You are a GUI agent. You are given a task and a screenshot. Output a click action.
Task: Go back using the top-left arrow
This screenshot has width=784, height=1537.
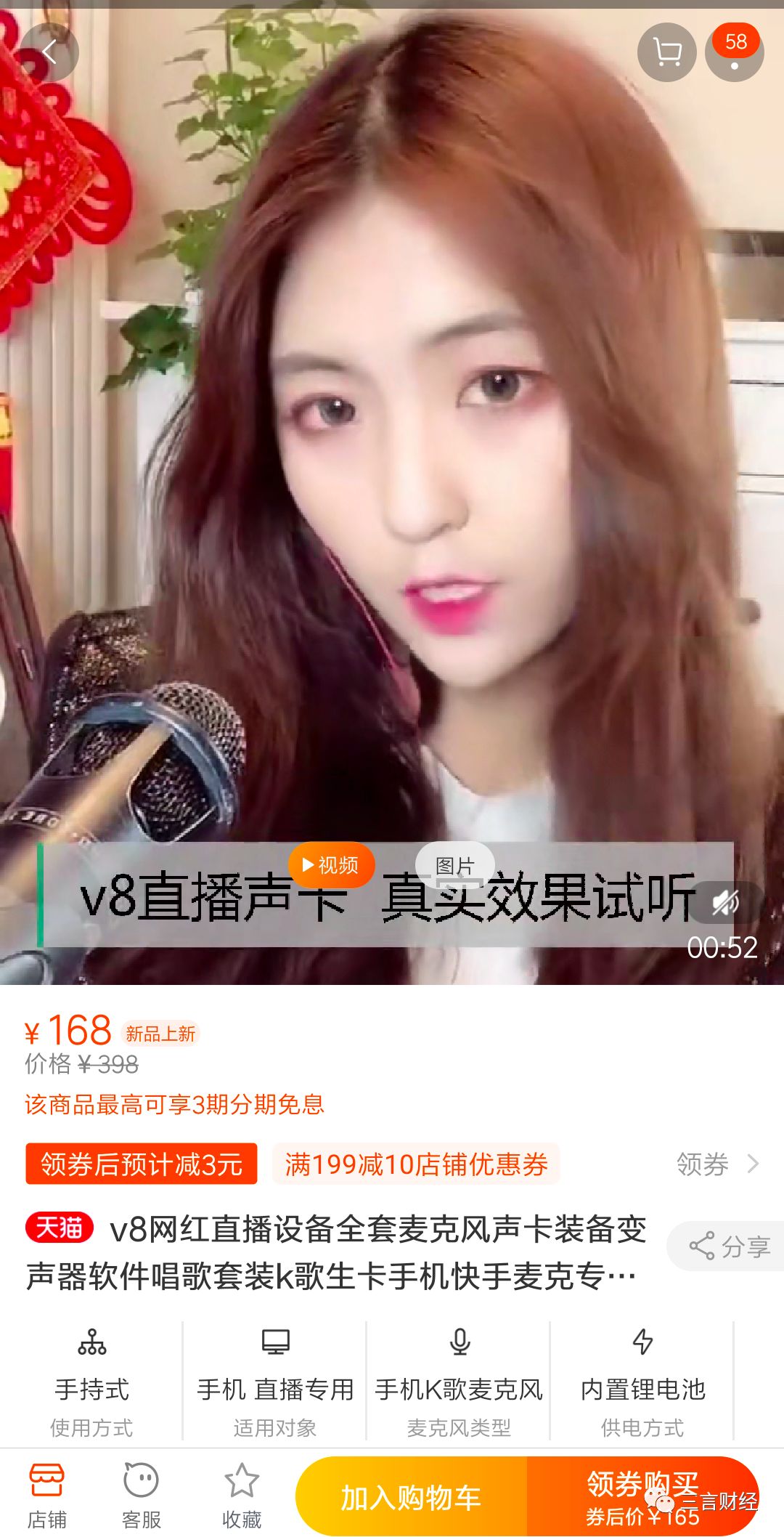coord(49,52)
